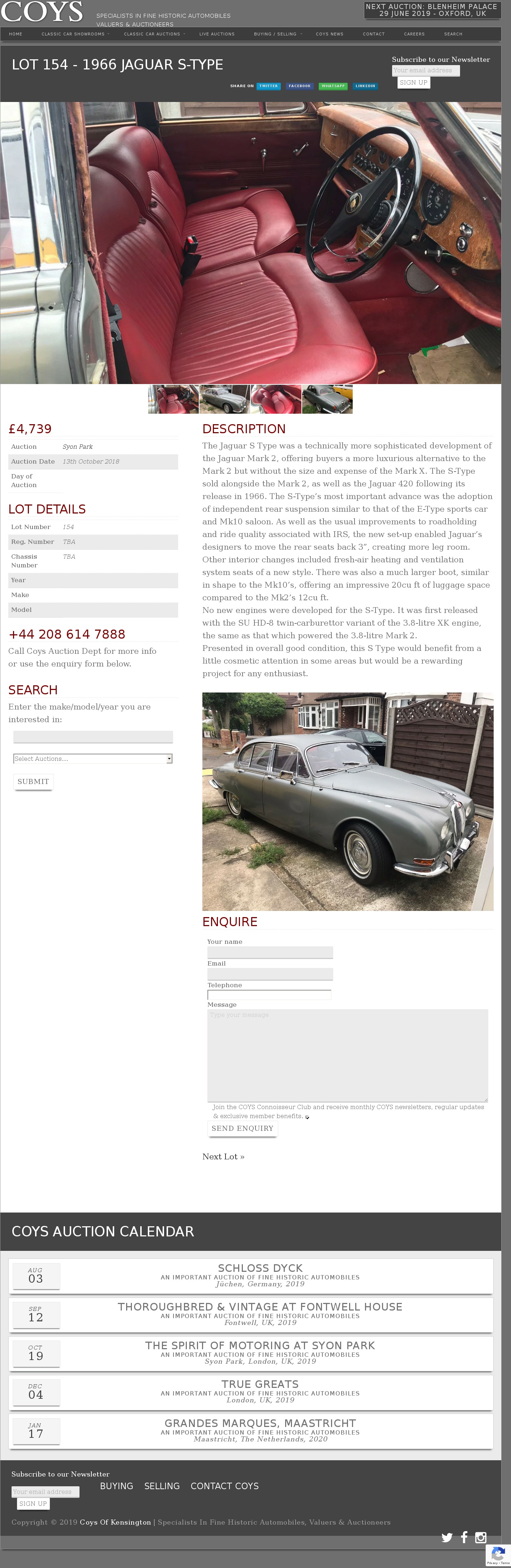This screenshot has width=511, height=1568.
Task: Share this lot on Twitter
Action: pos(268,86)
